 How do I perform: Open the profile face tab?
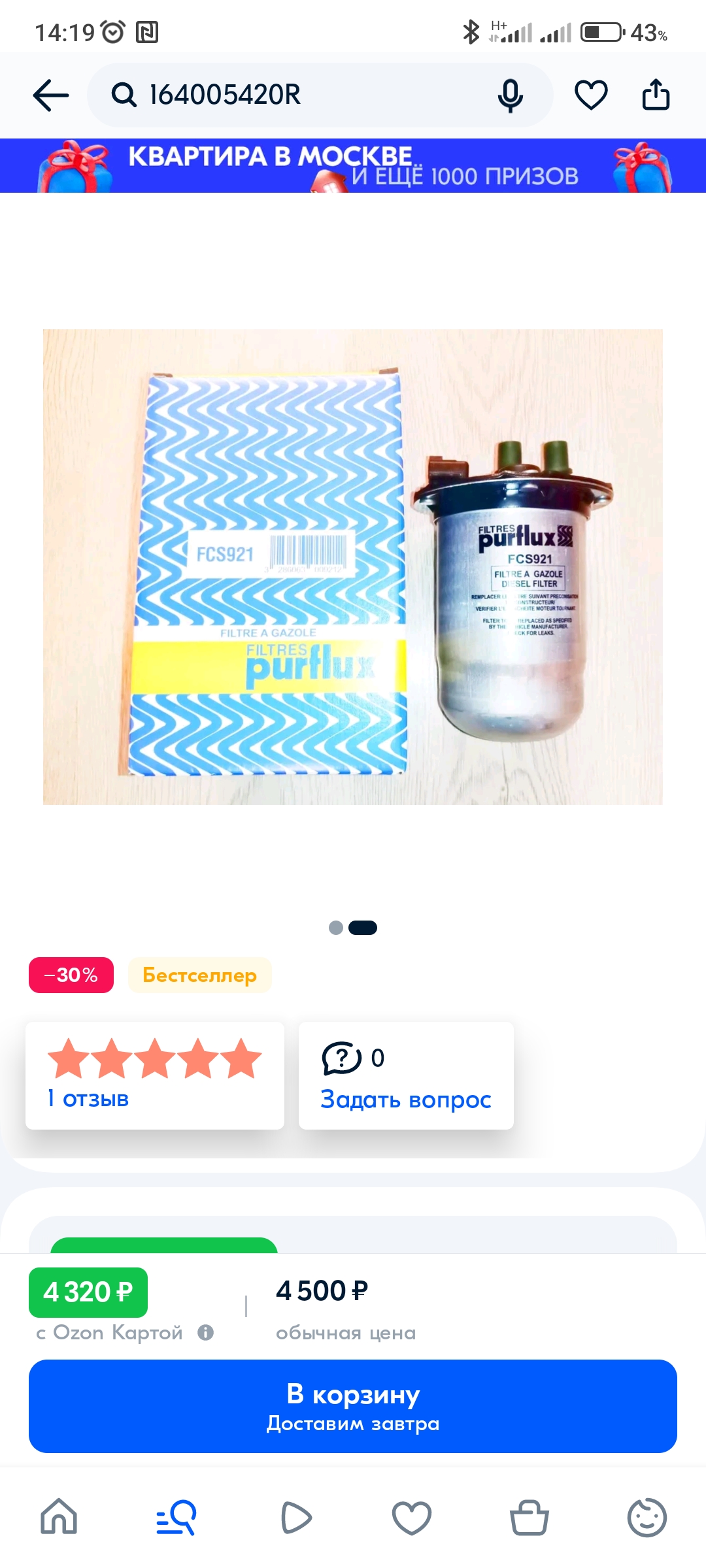(647, 1517)
